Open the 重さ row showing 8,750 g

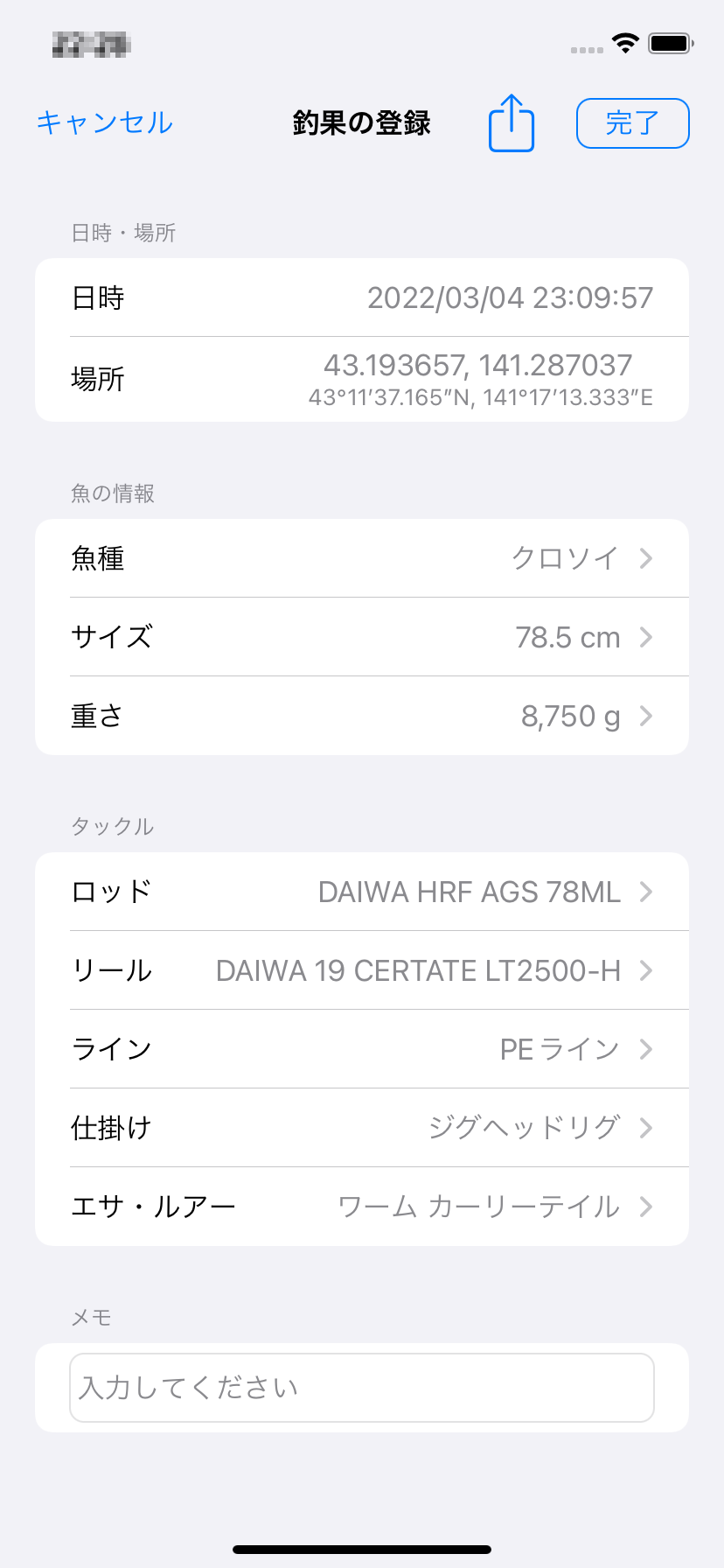[x=362, y=716]
